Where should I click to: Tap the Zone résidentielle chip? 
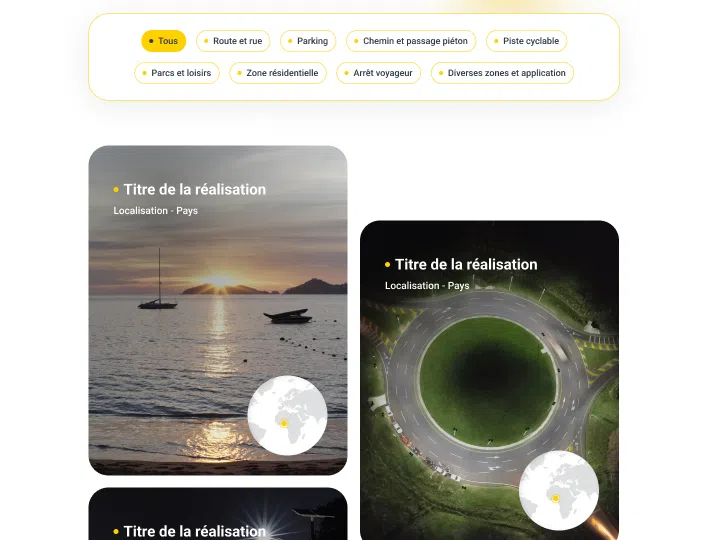(x=277, y=73)
